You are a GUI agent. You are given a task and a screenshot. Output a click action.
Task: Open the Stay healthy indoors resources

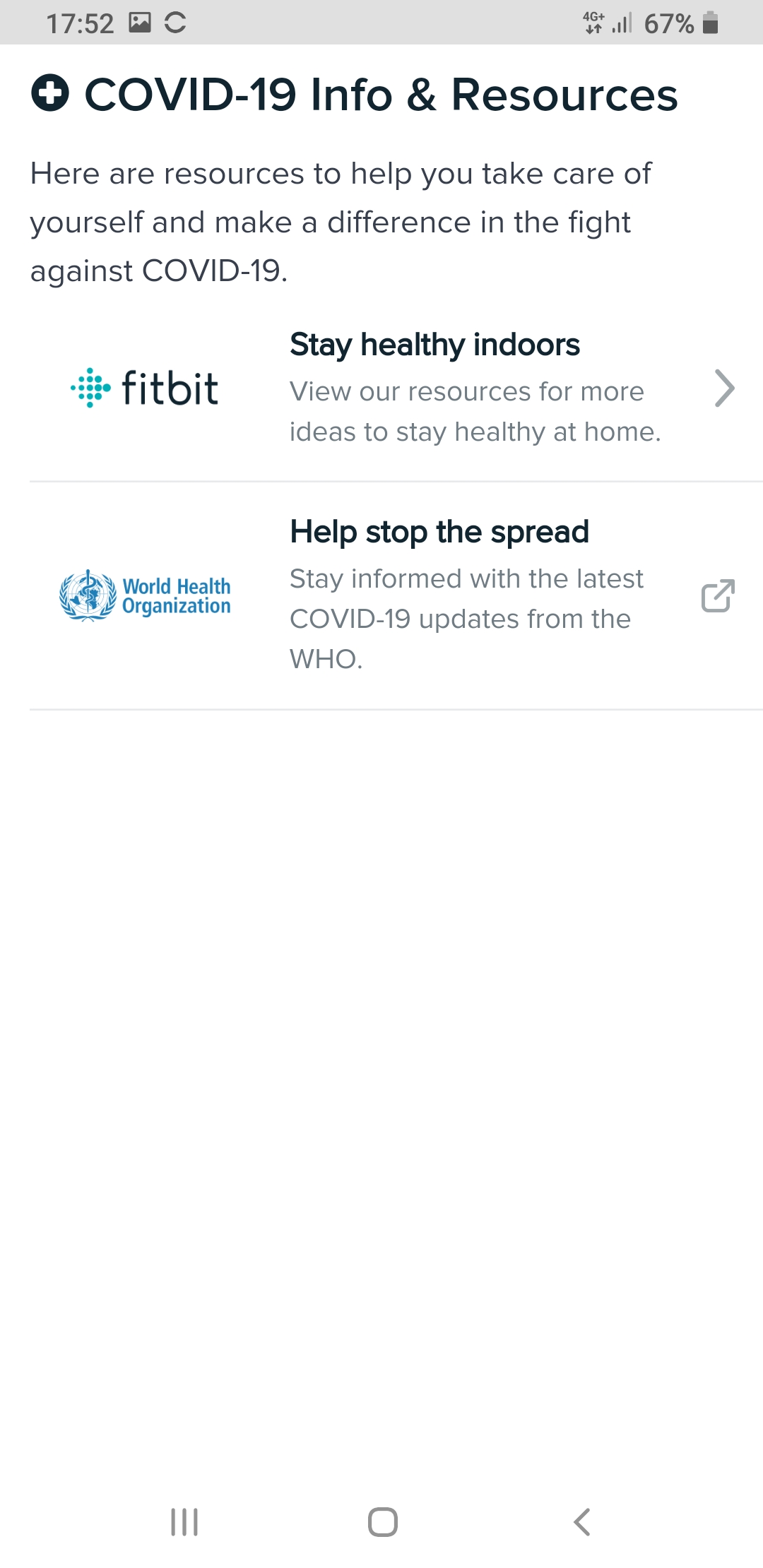click(396, 388)
